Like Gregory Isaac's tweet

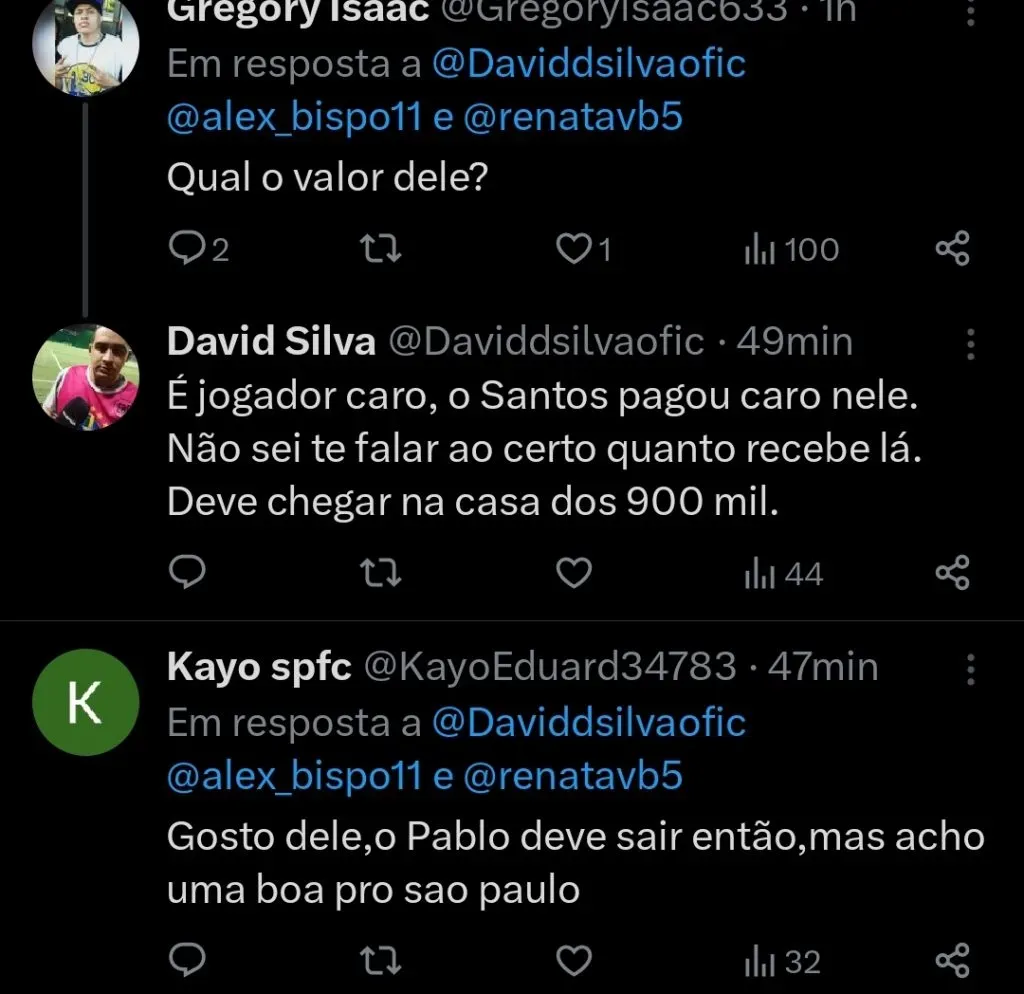tap(573, 248)
